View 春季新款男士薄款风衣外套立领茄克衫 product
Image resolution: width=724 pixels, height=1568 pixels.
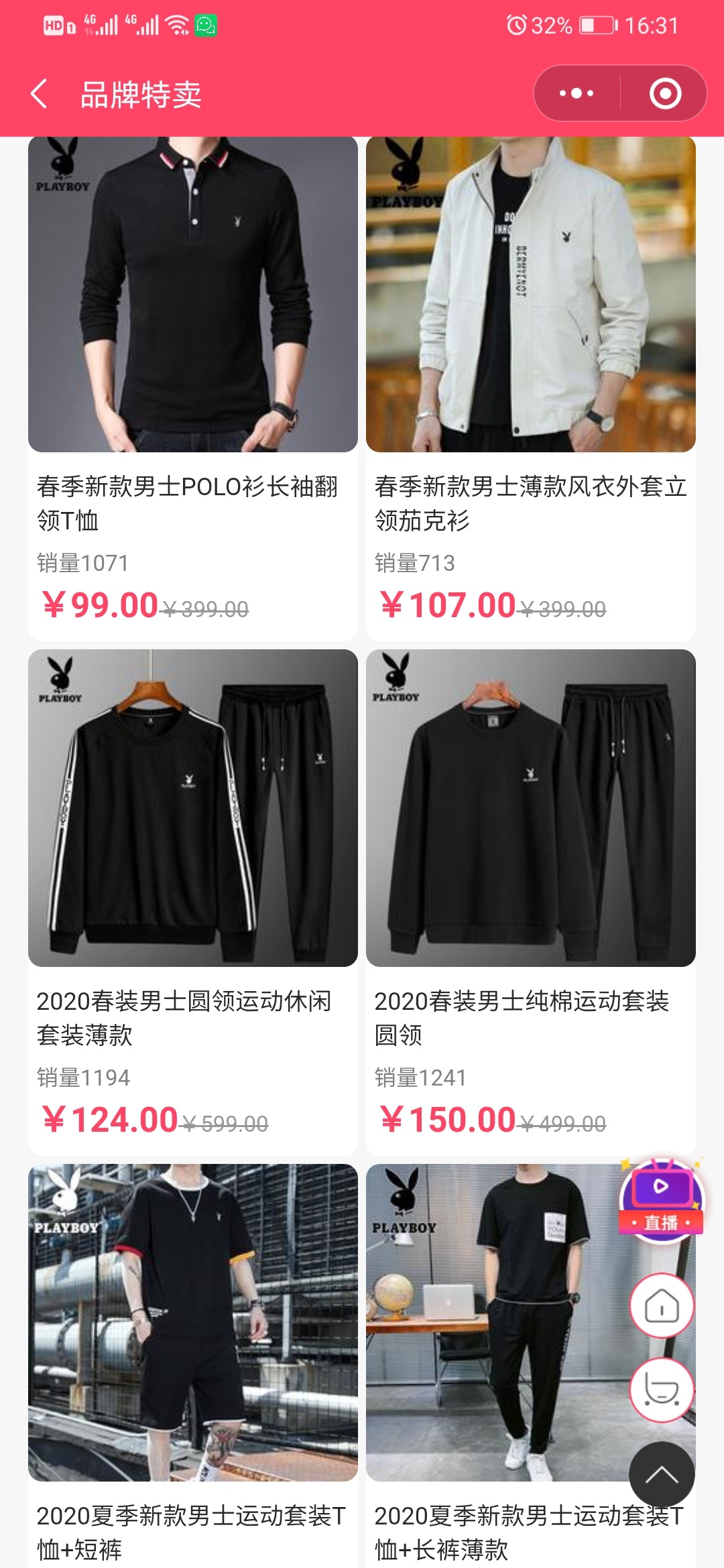pyautogui.click(x=531, y=295)
